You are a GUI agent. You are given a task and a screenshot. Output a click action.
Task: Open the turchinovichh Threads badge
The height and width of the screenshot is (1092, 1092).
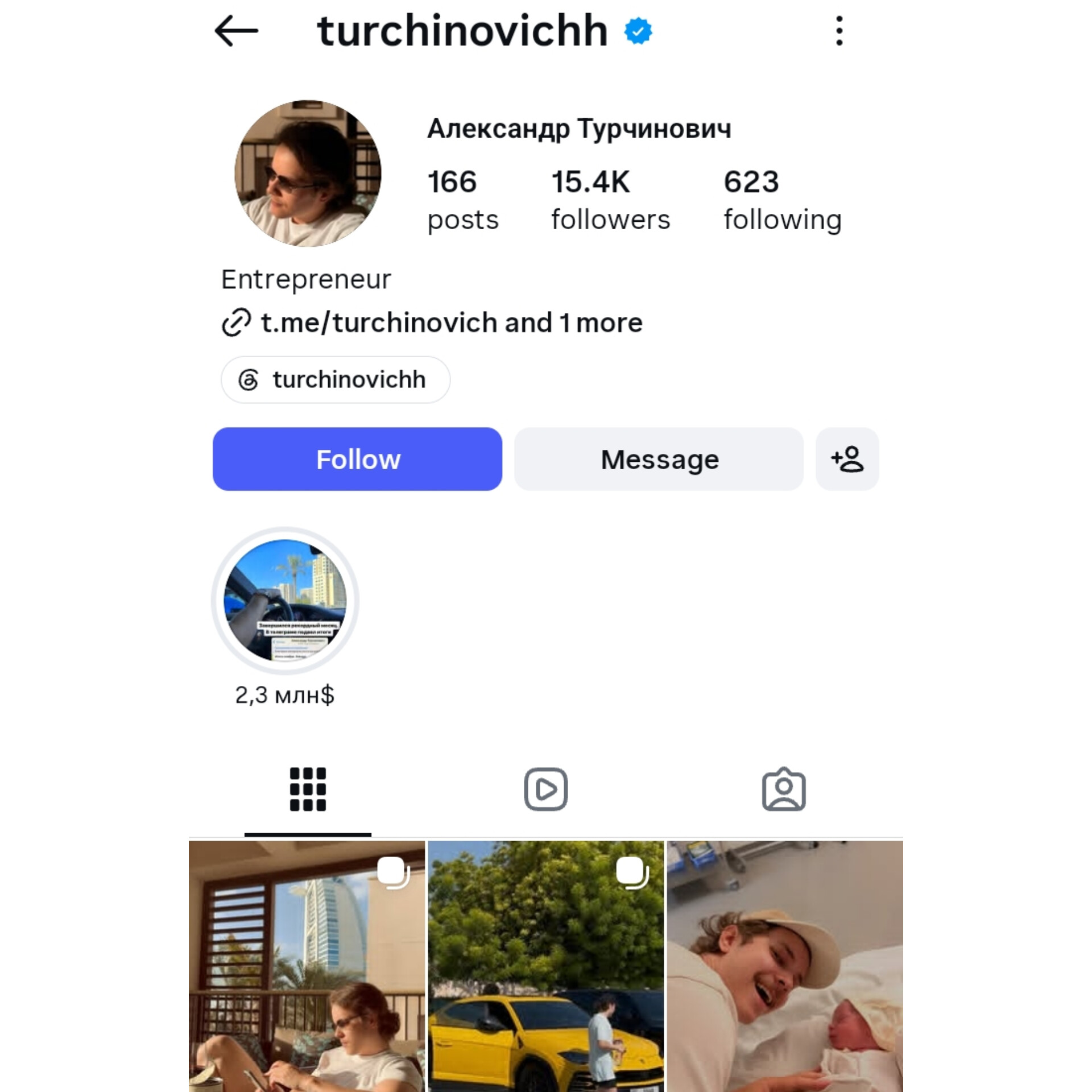pos(336,379)
